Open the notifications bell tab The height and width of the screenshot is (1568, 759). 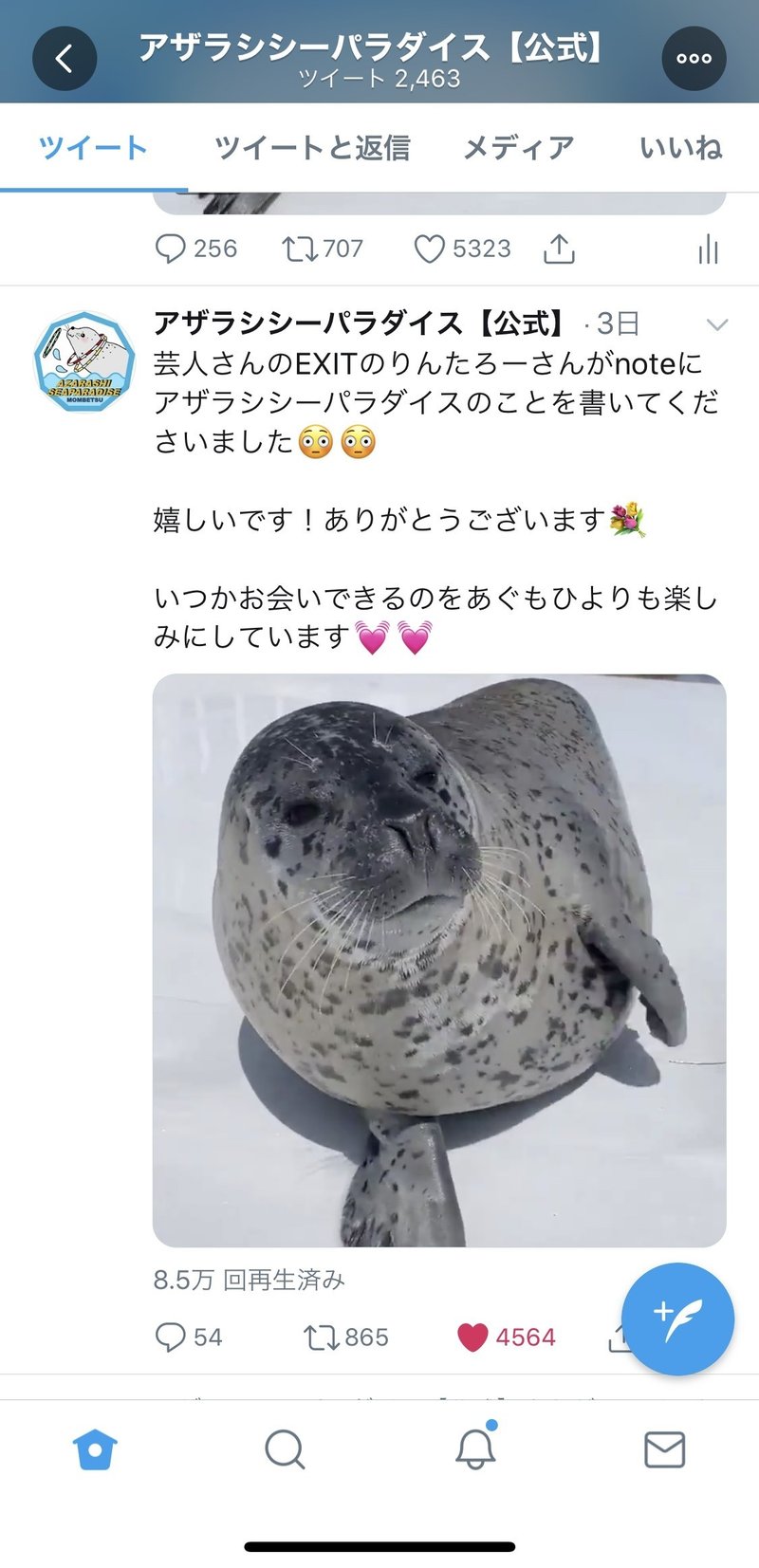click(x=475, y=1449)
